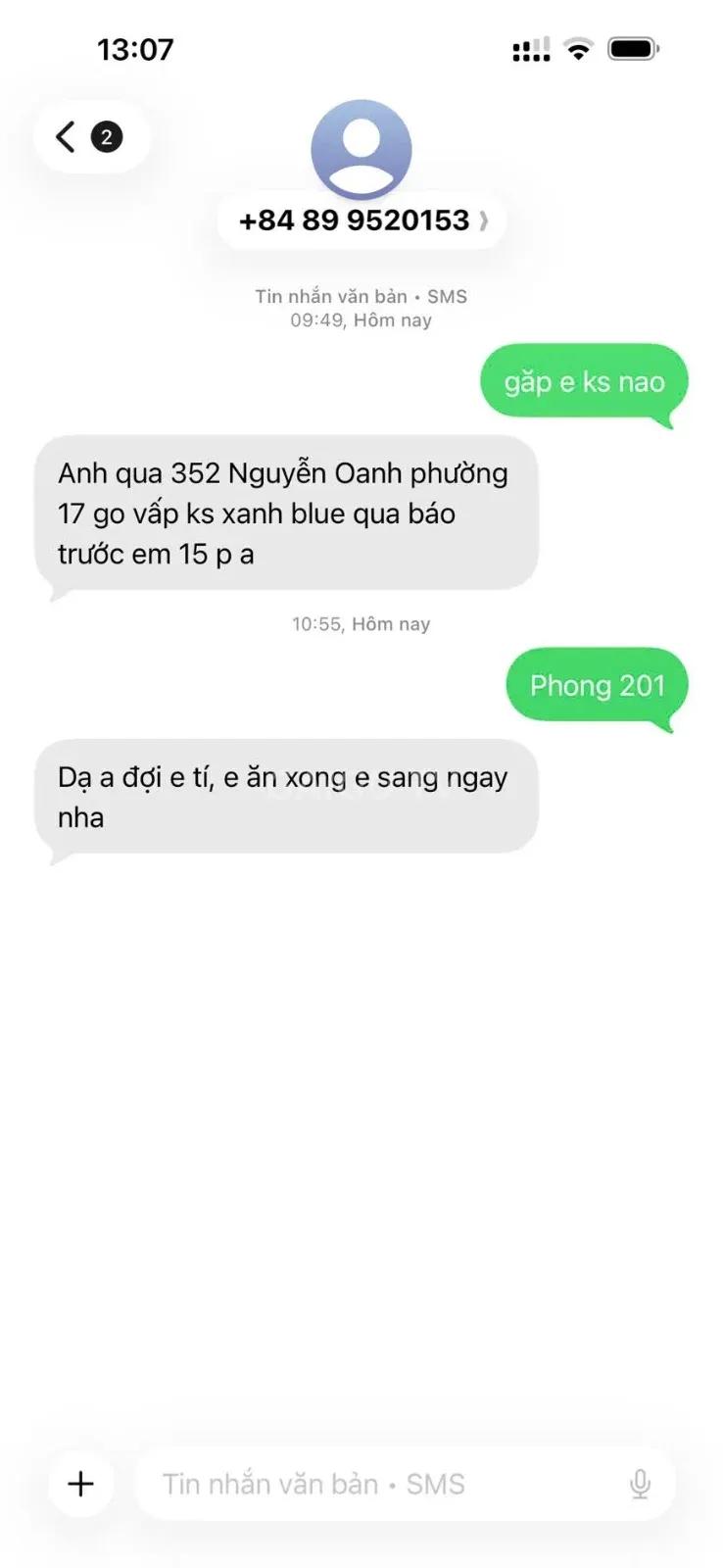Viewport: 723px width, 1568px height.
Task: Go back to the messages list
Action: [90, 136]
